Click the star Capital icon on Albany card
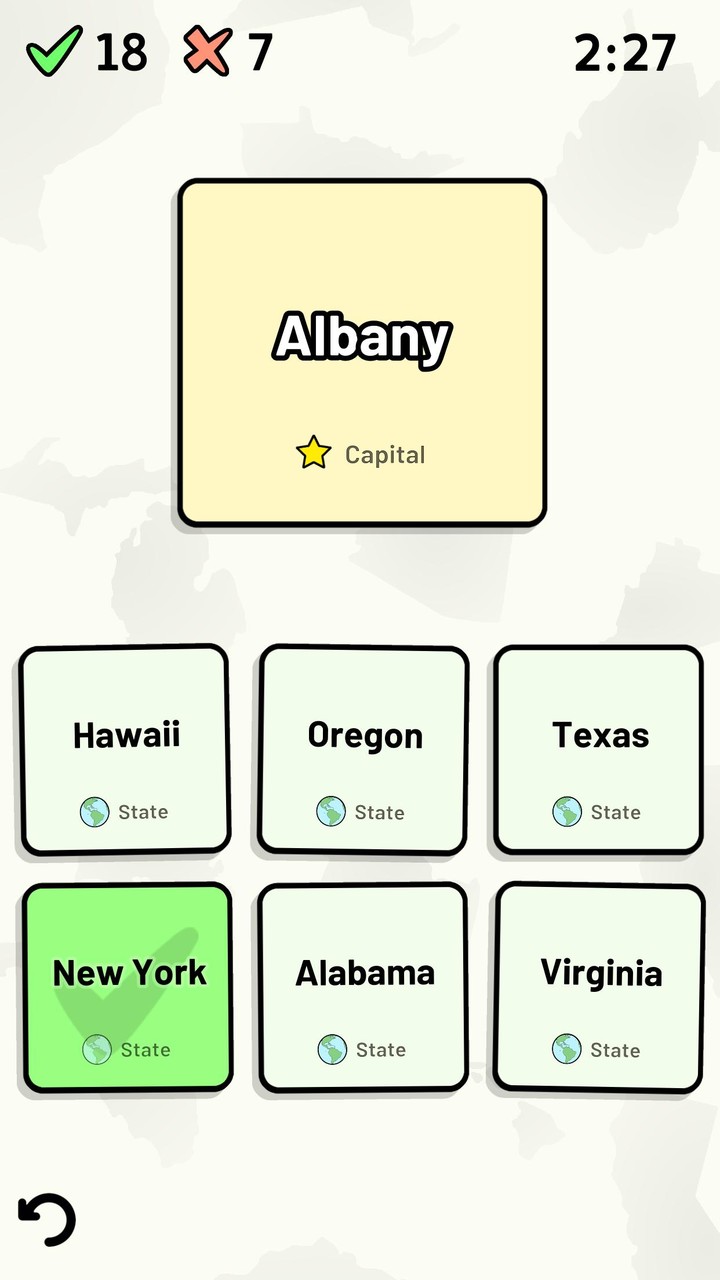The height and width of the screenshot is (1280, 720). [315, 453]
